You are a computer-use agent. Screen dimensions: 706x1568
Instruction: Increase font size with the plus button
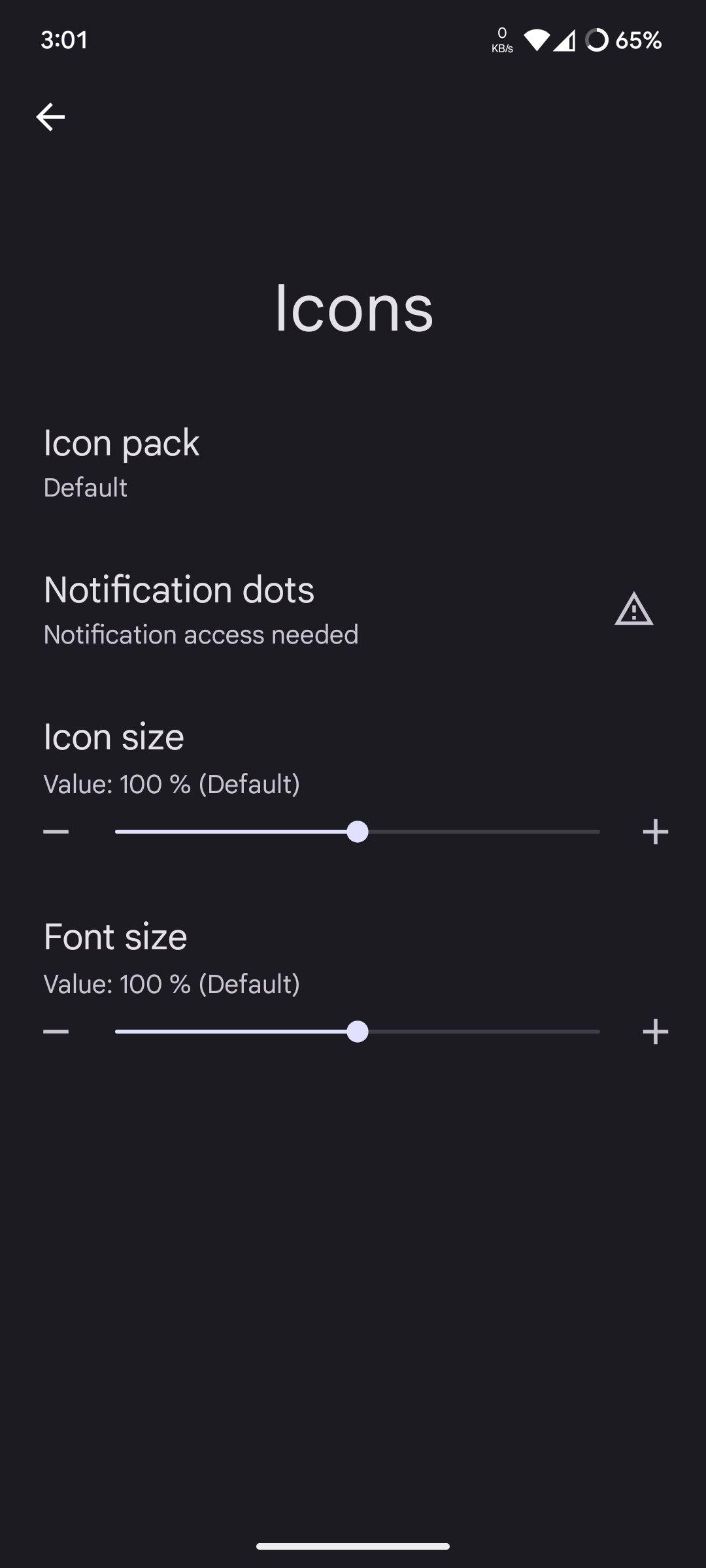pyautogui.click(x=655, y=1032)
